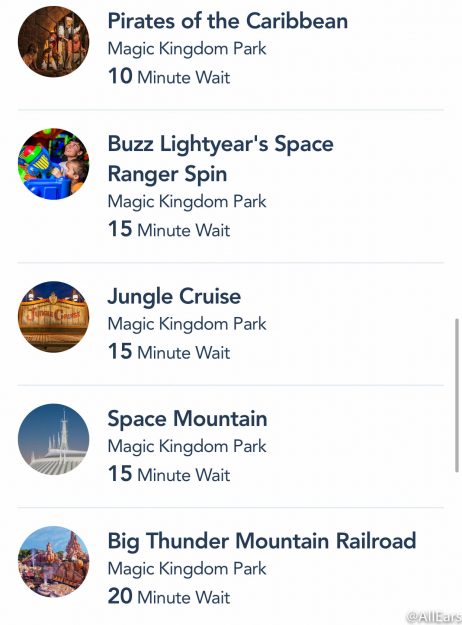Screen dimensions: 462x625
Task: Select Buzz Lightyear's Space Ranger Spin
Action: point(230,187)
